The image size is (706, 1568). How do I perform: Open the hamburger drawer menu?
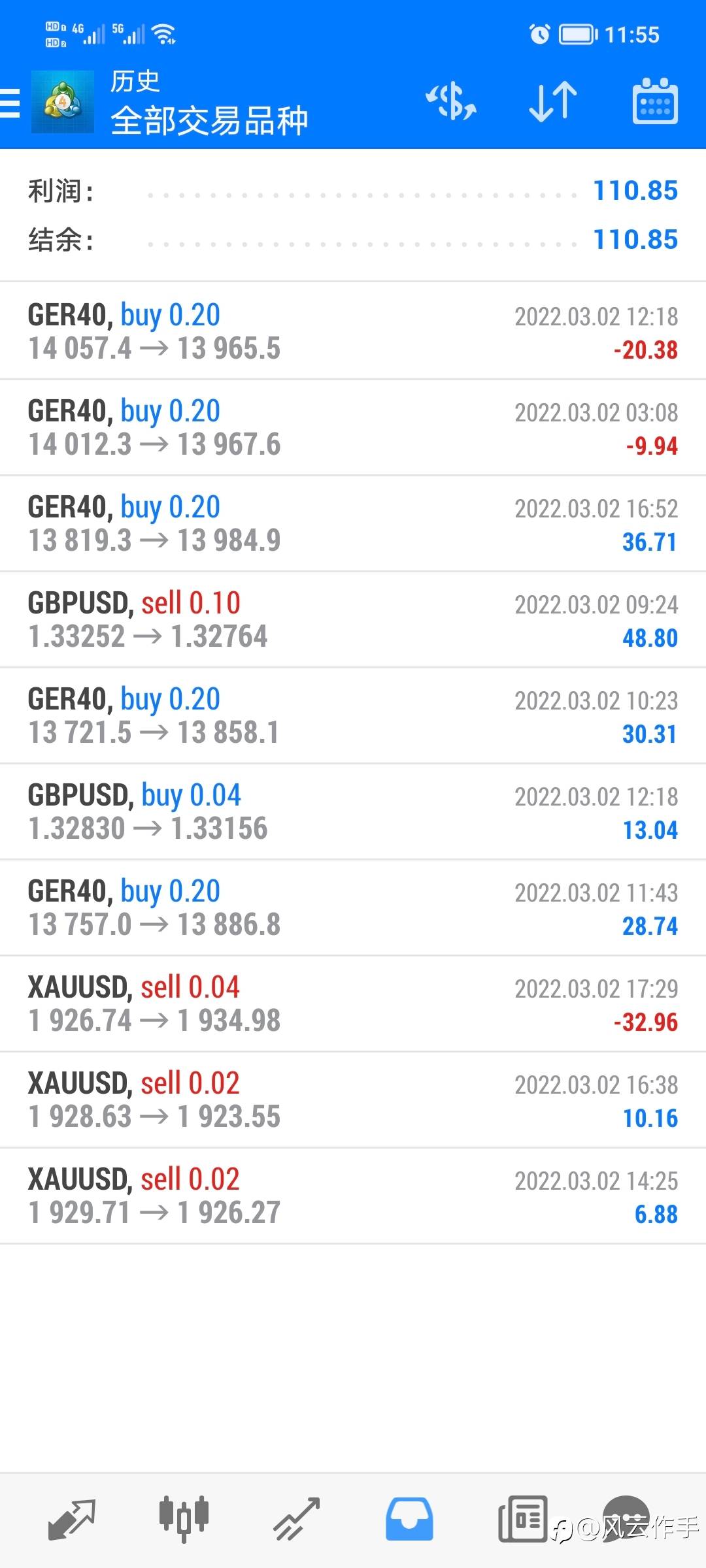point(10,103)
